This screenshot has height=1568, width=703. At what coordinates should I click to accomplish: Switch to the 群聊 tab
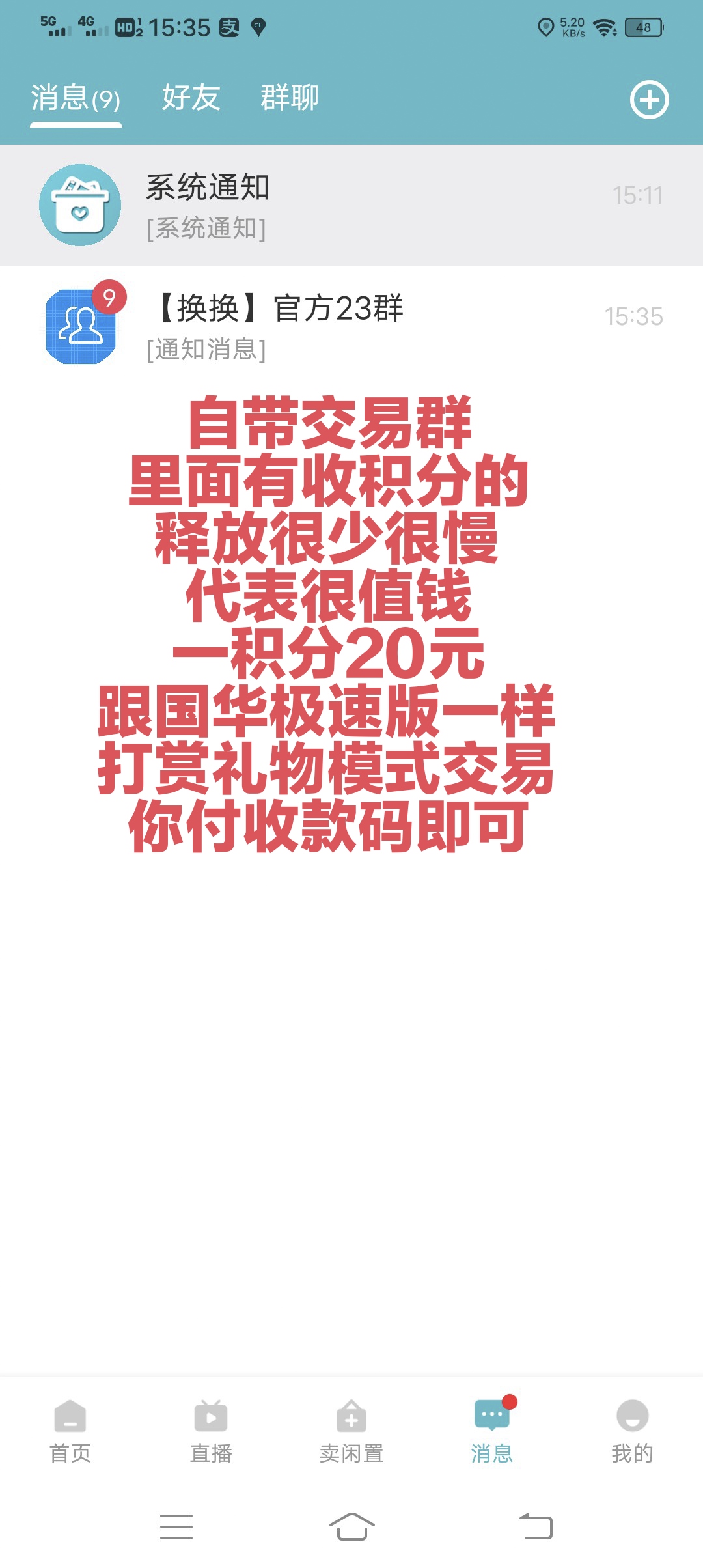click(290, 98)
